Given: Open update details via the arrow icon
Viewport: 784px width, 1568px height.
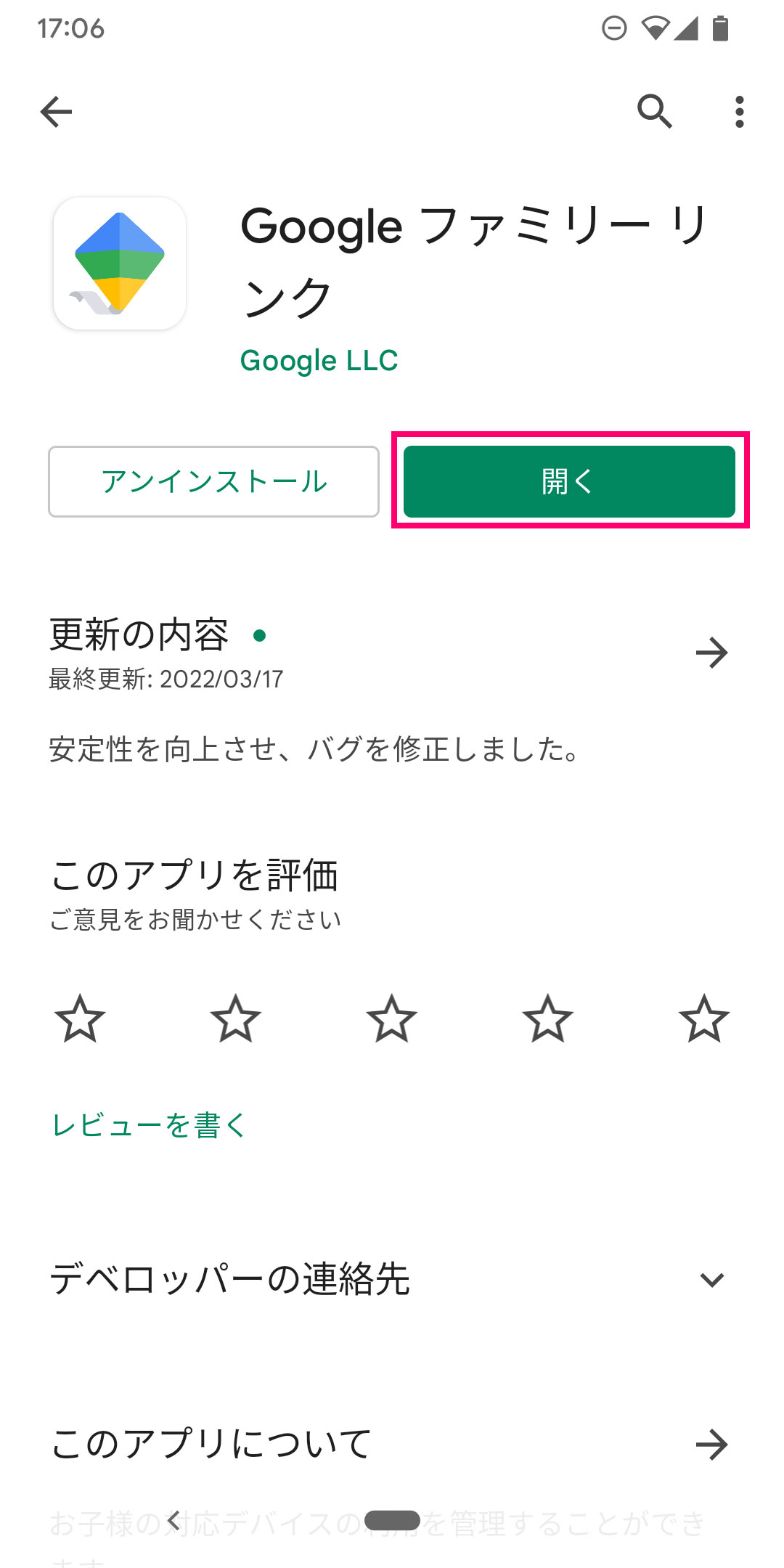Looking at the screenshot, I should click(x=714, y=653).
